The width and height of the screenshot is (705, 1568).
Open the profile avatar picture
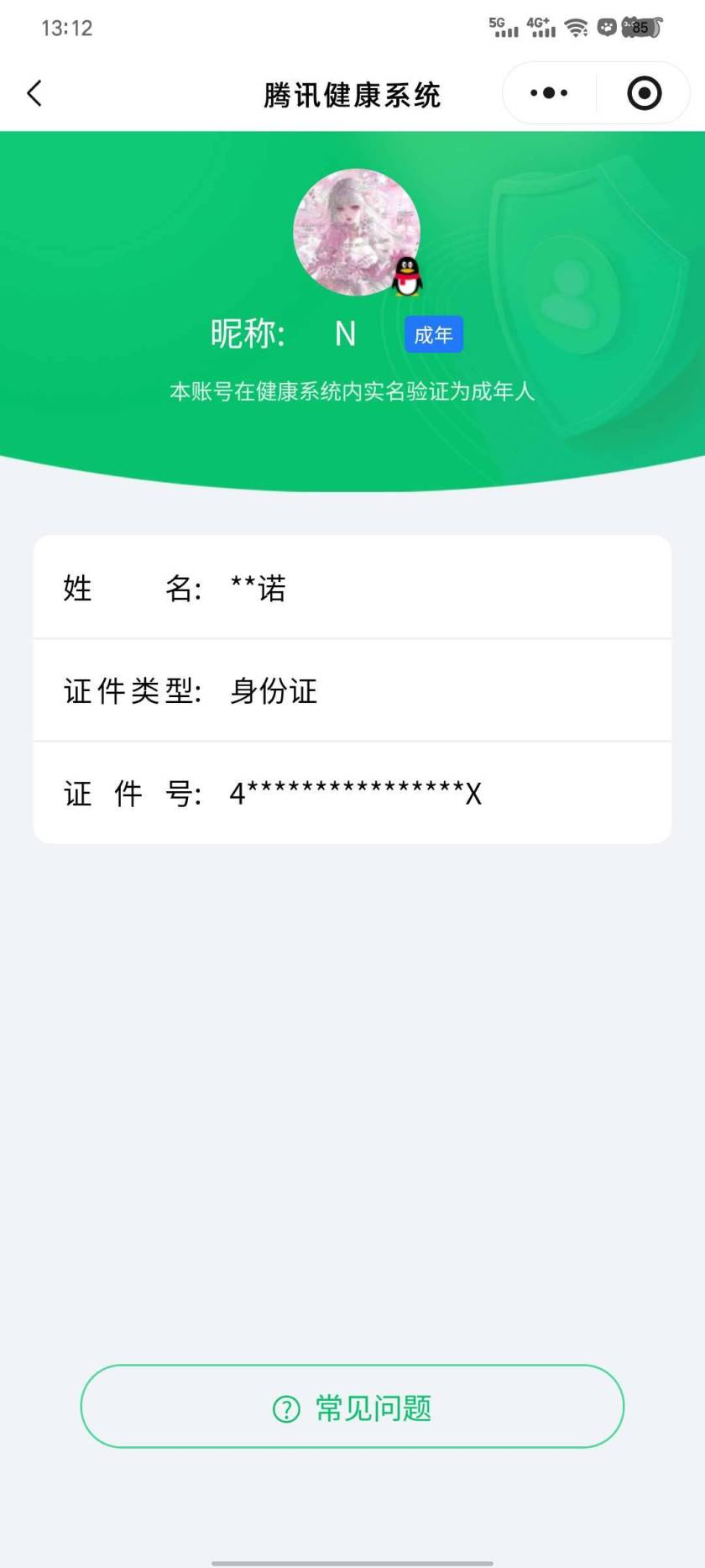(x=356, y=231)
